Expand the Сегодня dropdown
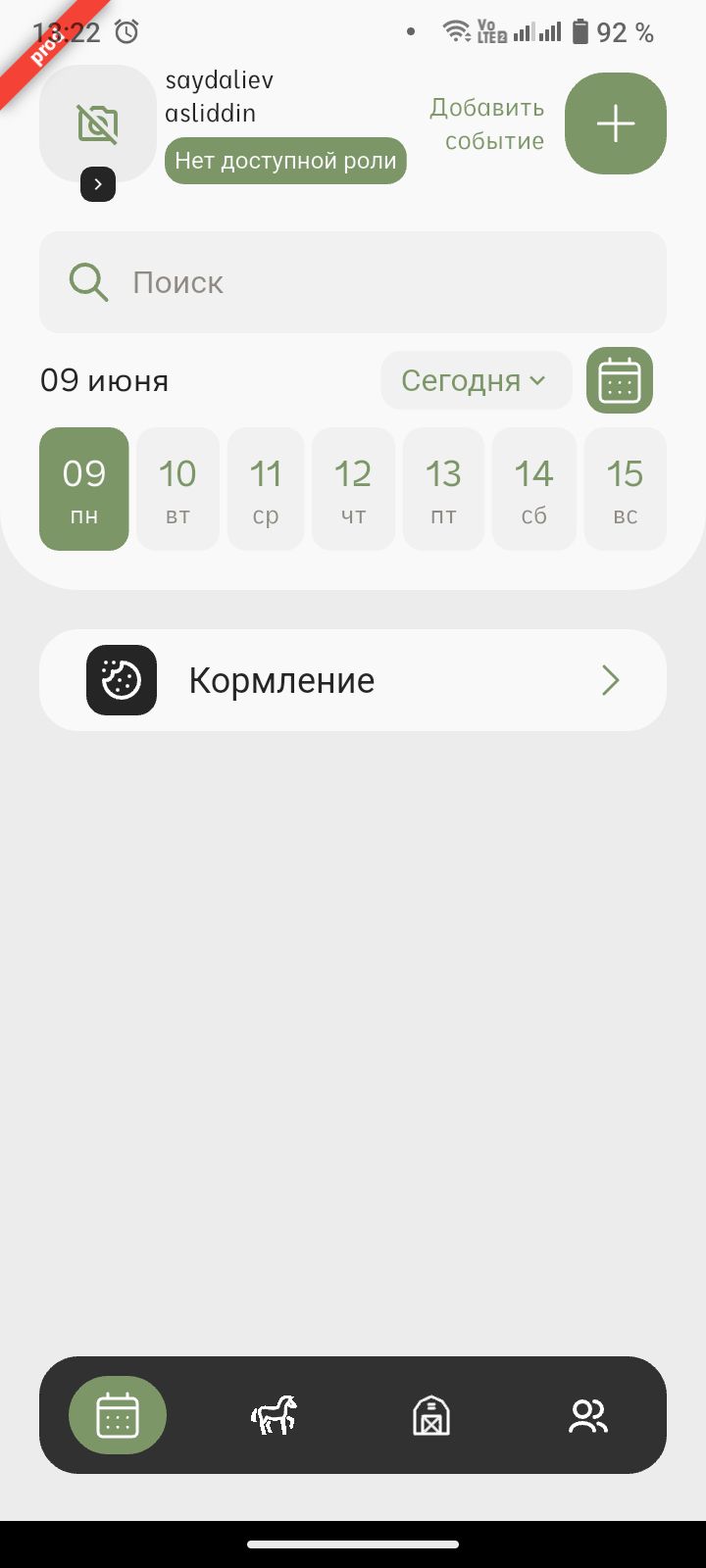This screenshot has height=1568, width=706. click(x=476, y=380)
